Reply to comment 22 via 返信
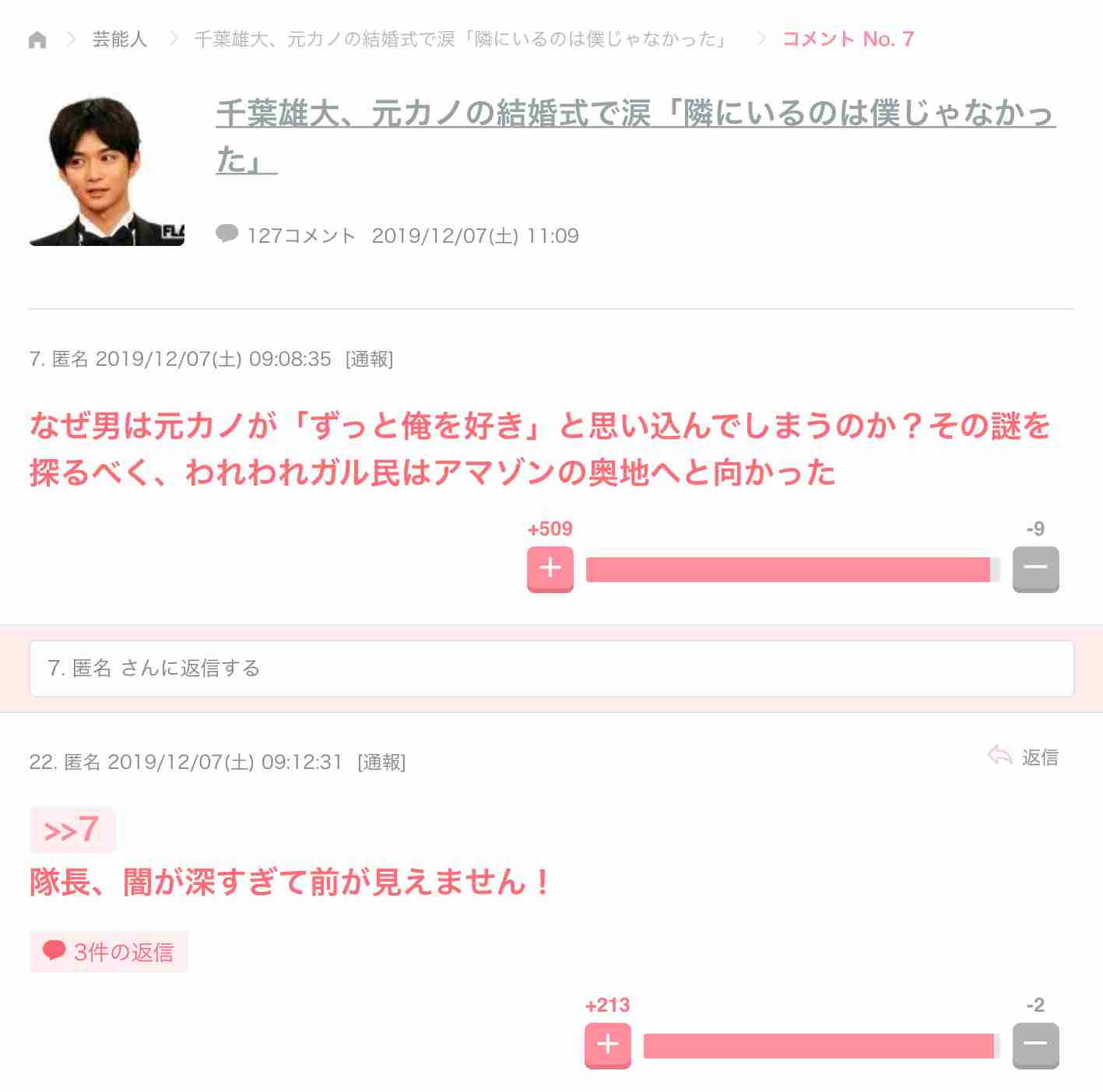The image size is (1103, 1092). pyautogui.click(x=1024, y=757)
